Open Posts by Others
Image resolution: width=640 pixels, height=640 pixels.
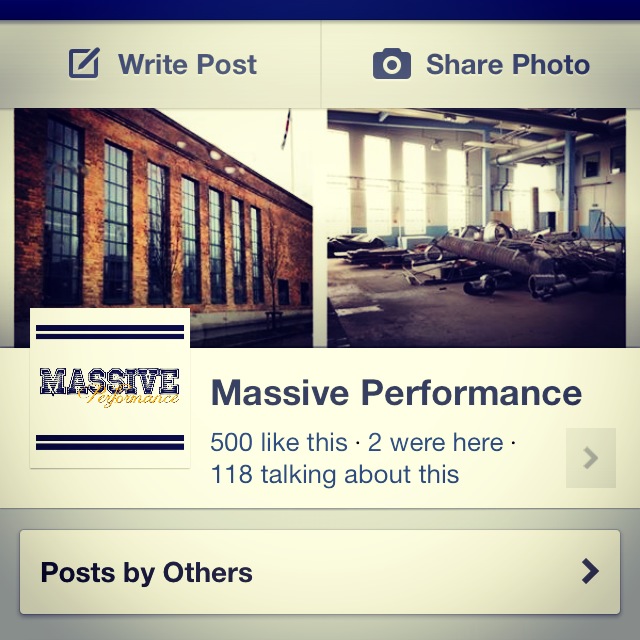(320, 572)
